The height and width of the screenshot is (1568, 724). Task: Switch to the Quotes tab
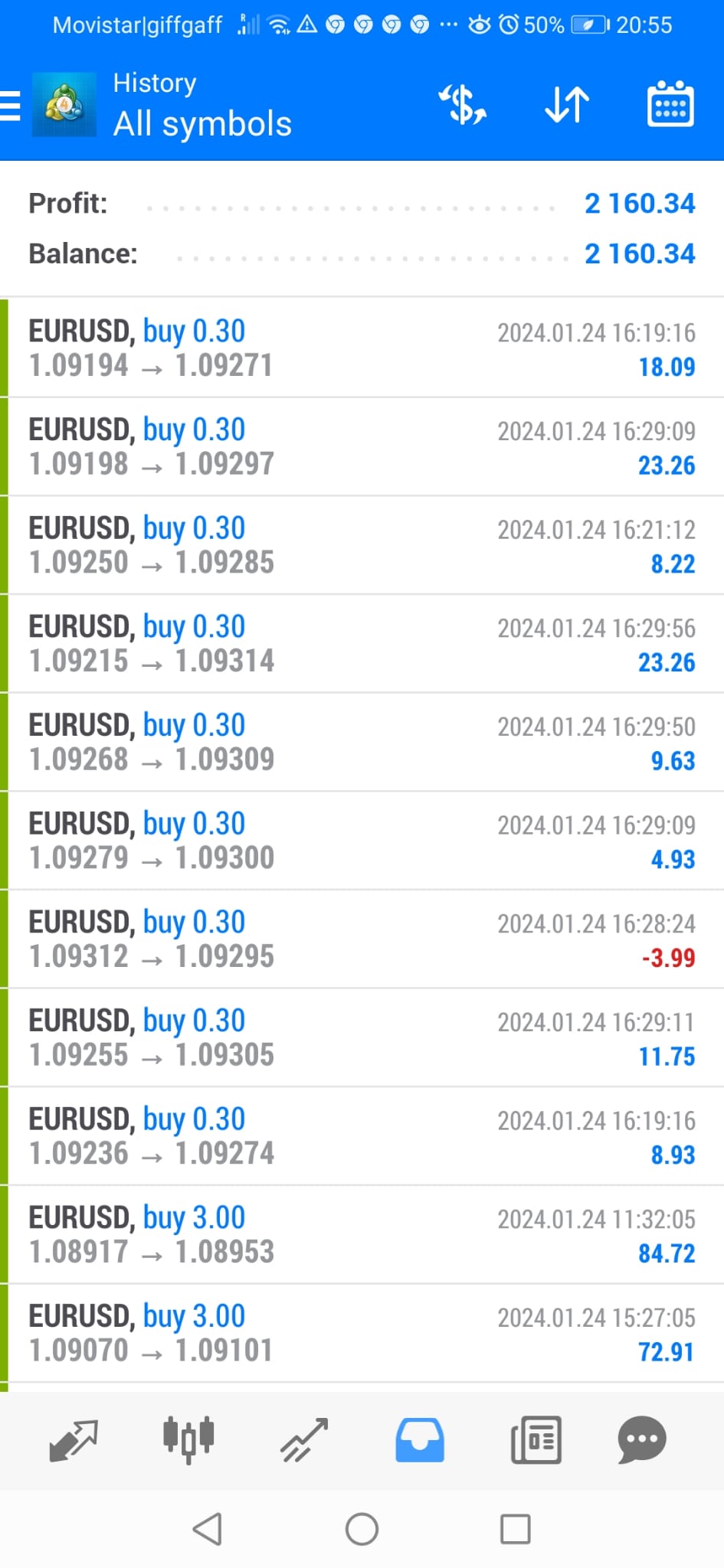point(74,1440)
